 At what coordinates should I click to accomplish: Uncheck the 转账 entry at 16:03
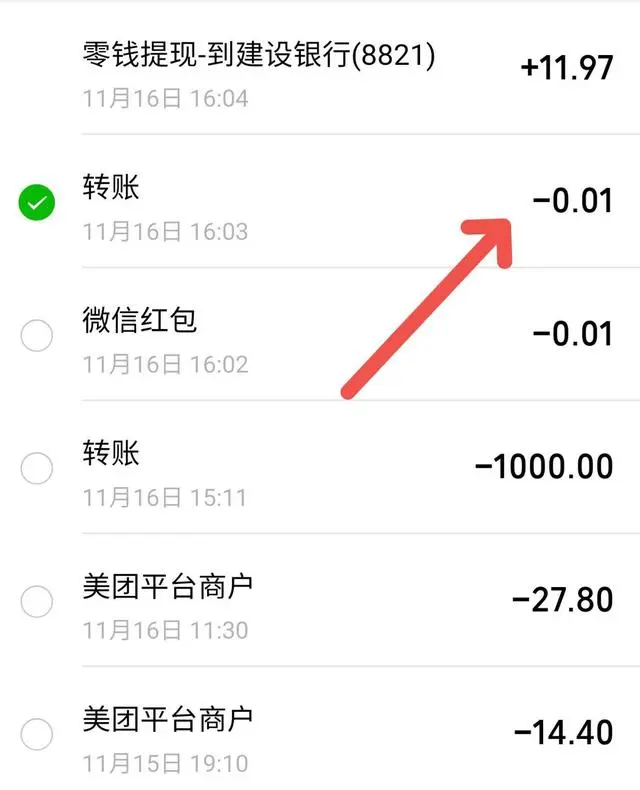37,204
